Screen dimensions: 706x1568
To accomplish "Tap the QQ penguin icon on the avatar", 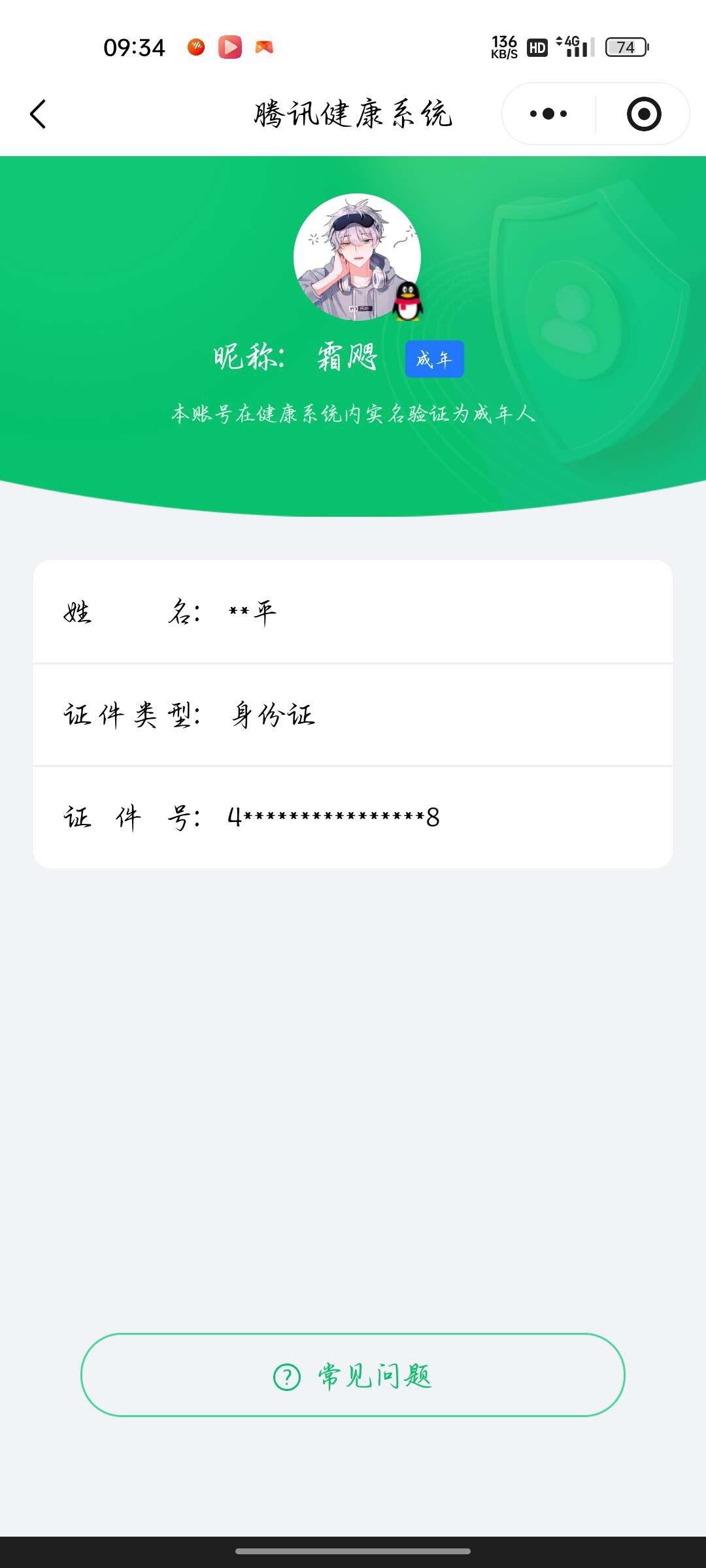I will [407, 301].
